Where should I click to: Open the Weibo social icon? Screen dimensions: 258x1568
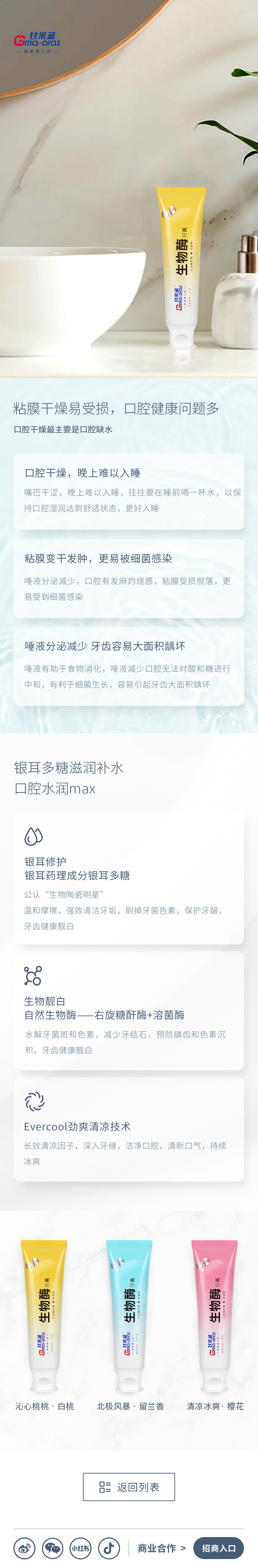[x=25, y=1548]
